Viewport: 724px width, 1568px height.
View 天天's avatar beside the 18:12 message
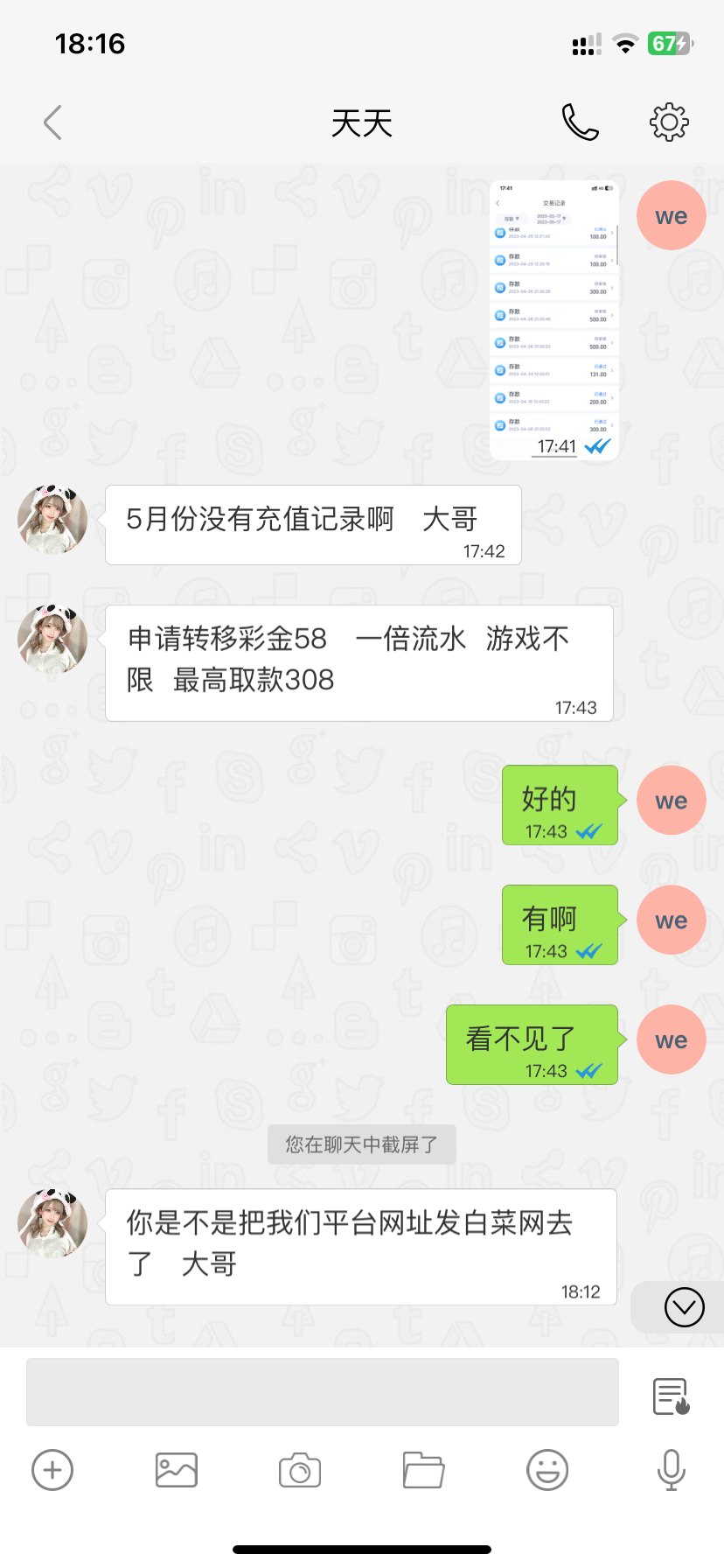(x=52, y=1223)
